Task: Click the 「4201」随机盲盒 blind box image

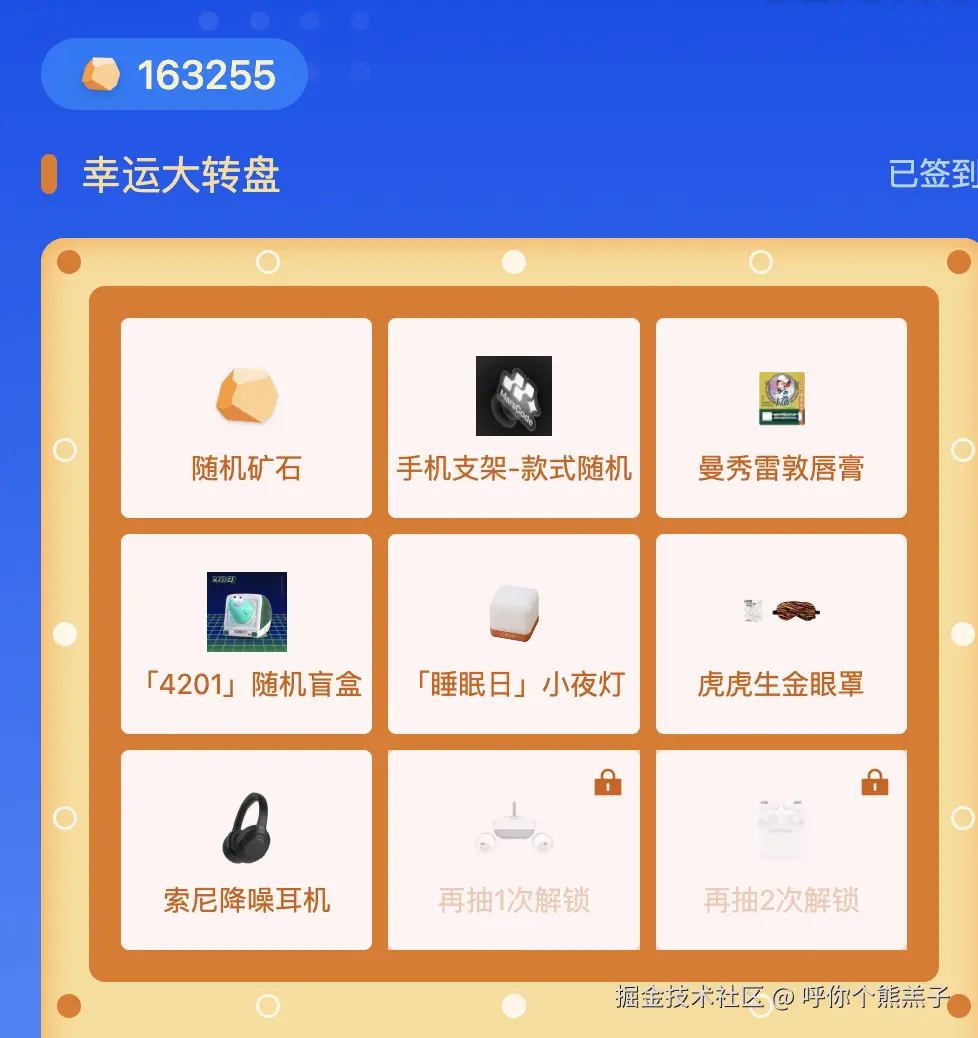Action: click(246, 611)
